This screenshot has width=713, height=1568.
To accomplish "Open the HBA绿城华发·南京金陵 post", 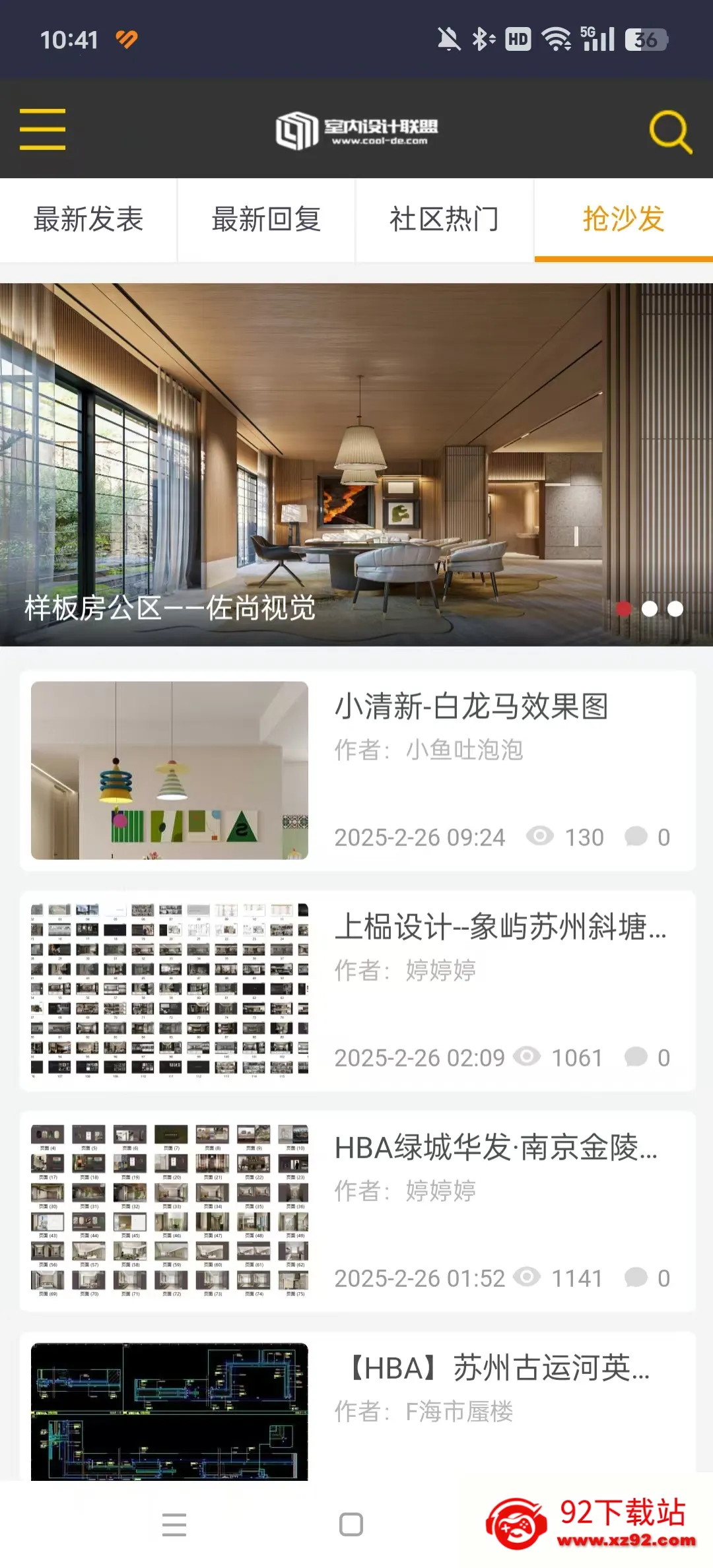I will (x=495, y=1148).
